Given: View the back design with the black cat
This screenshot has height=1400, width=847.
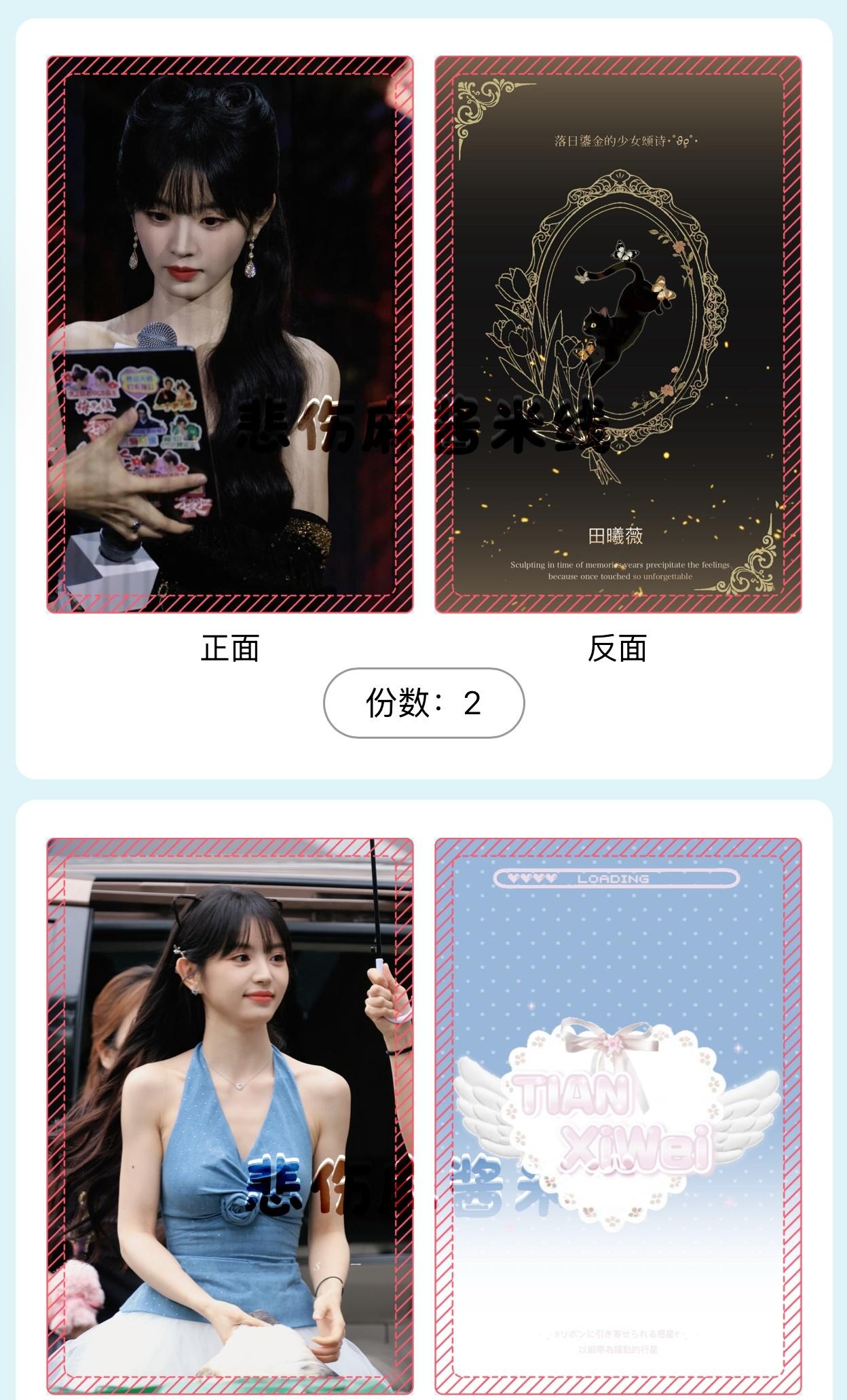Looking at the screenshot, I should [618, 334].
